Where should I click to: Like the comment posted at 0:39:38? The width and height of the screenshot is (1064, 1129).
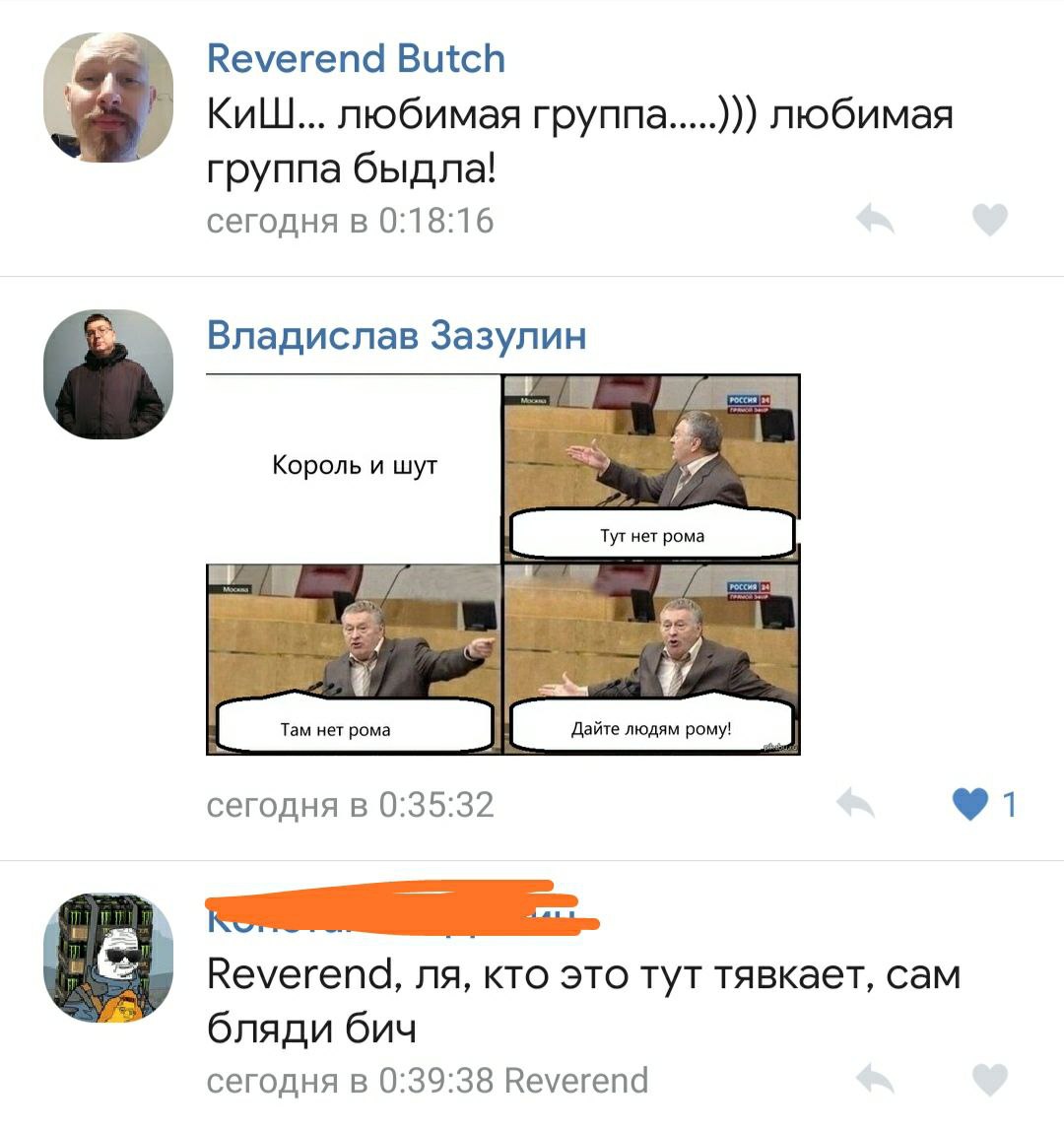point(989,1080)
